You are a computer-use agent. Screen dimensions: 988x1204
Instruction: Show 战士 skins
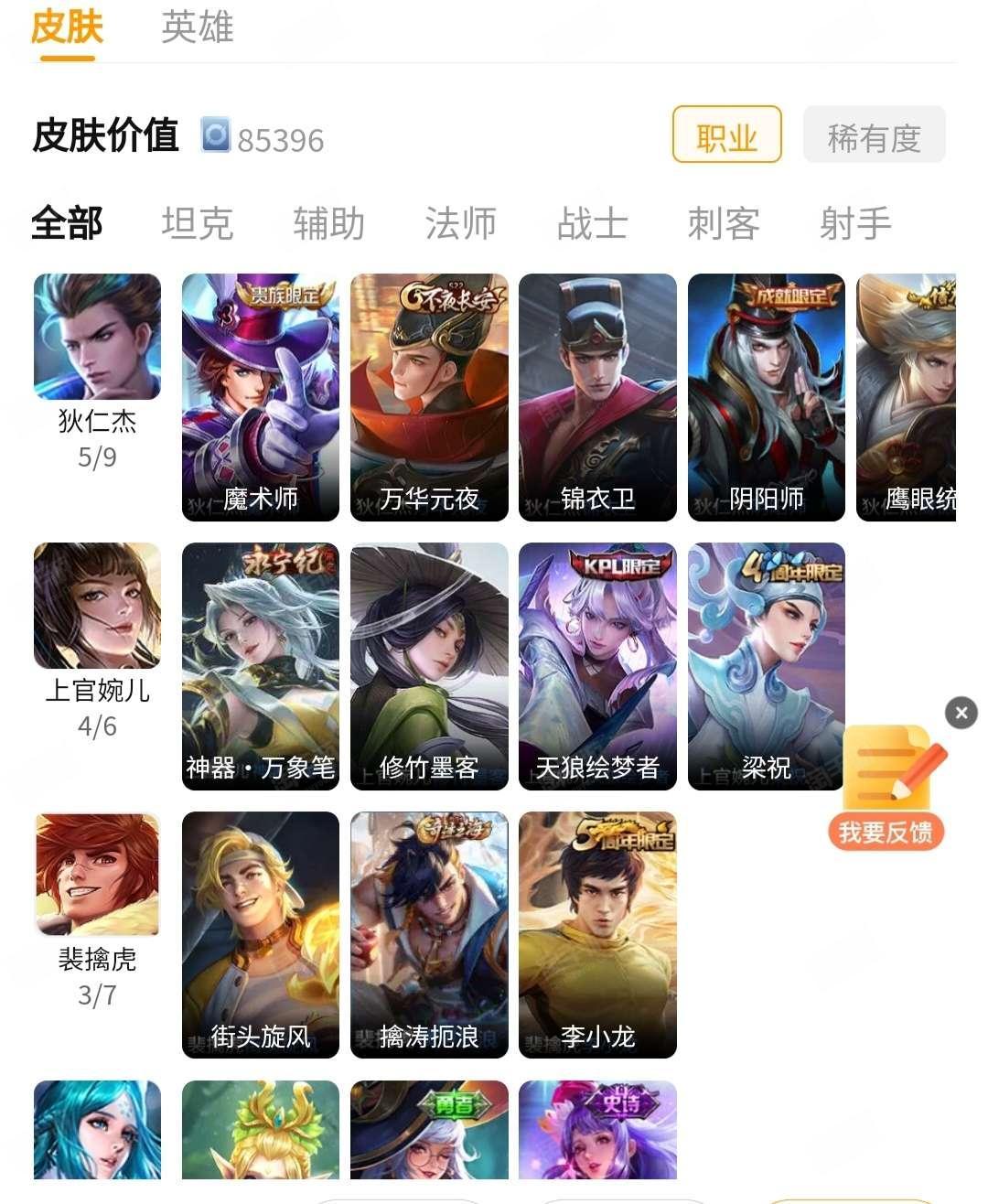592,223
